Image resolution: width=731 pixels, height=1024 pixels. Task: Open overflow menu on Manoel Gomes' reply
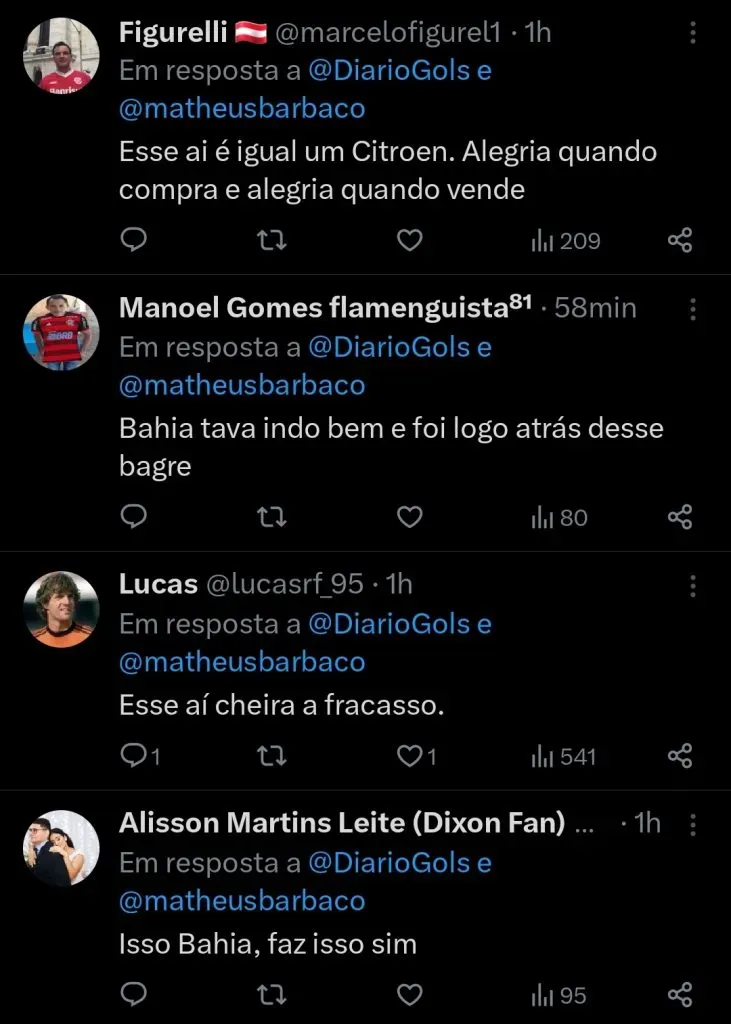(693, 310)
